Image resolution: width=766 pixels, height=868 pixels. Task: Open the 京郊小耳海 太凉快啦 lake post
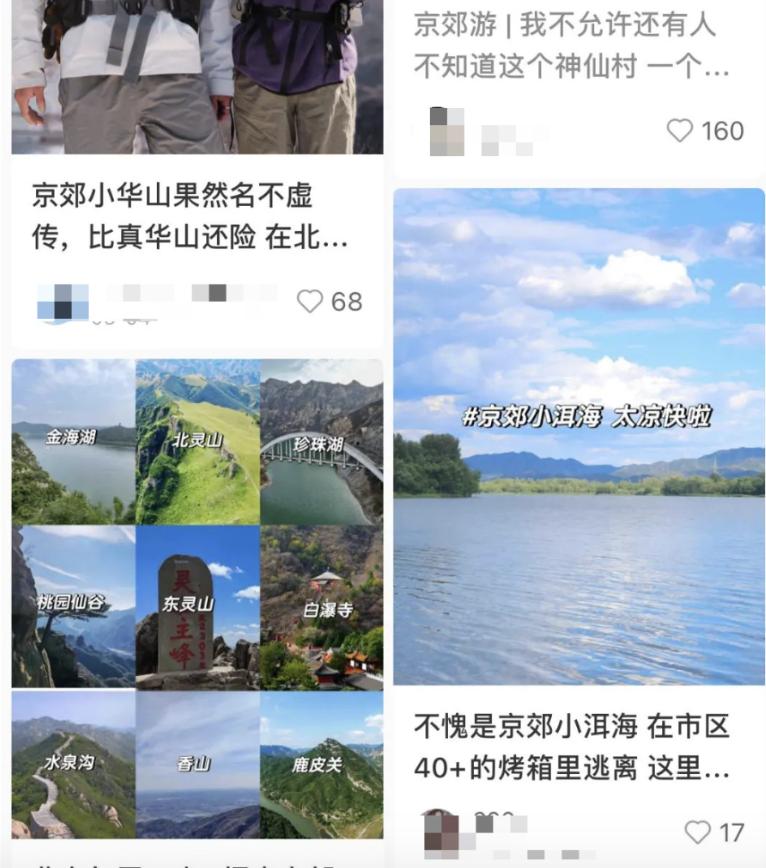click(x=578, y=436)
